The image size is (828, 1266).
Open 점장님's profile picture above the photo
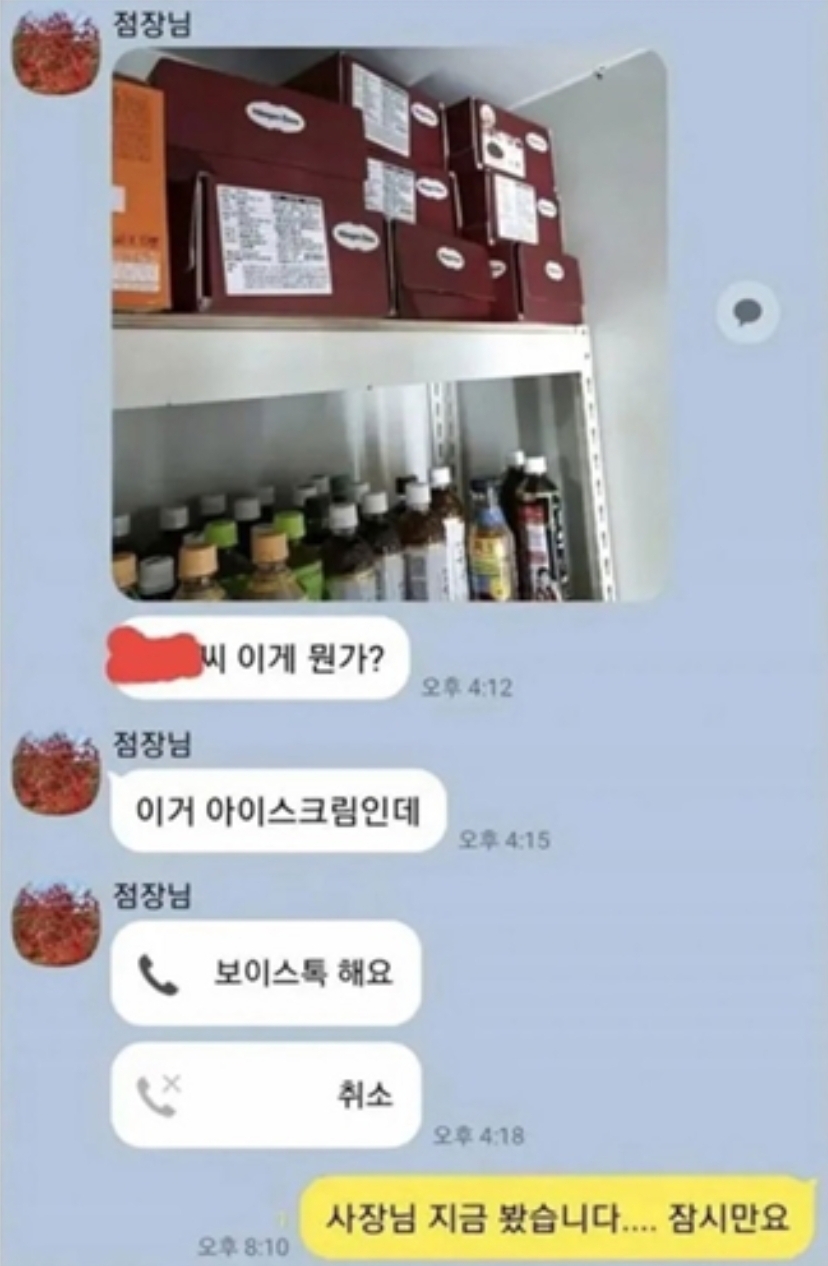(56, 53)
